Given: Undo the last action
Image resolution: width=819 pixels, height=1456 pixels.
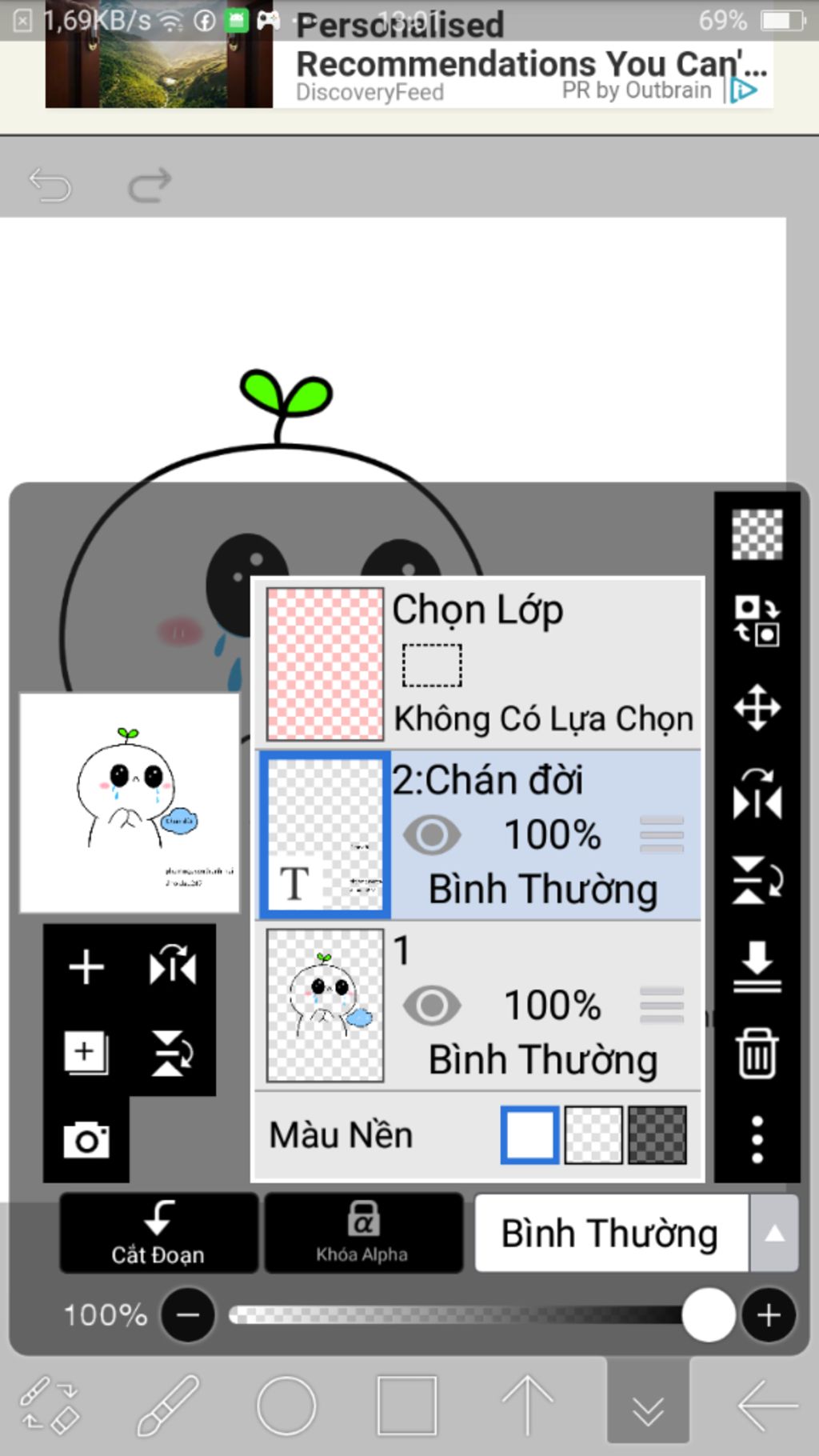Looking at the screenshot, I should pyautogui.click(x=50, y=185).
